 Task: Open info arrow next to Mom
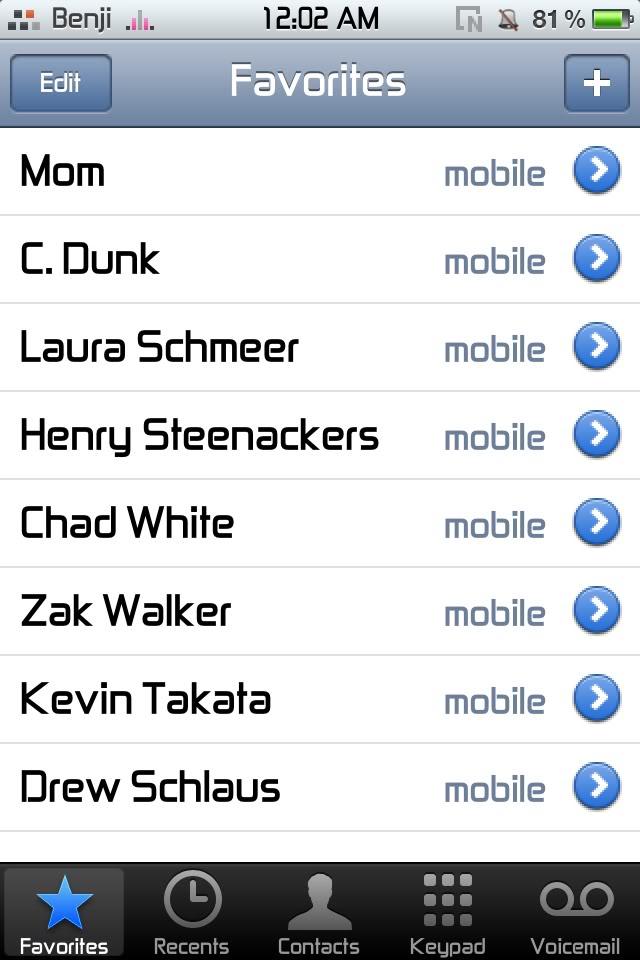(x=596, y=171)
